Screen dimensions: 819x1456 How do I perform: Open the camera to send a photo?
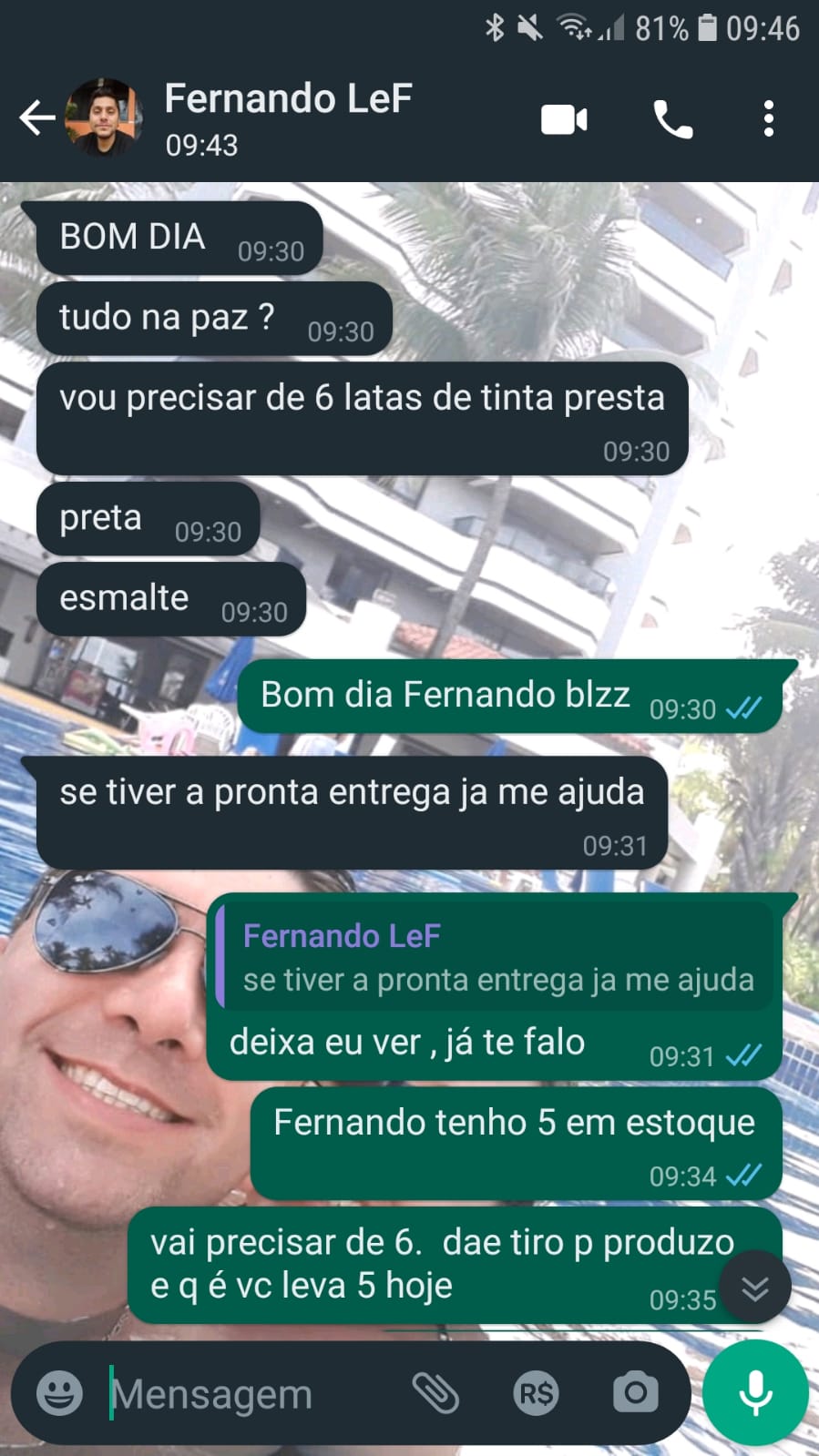(x=635, y=1393)
